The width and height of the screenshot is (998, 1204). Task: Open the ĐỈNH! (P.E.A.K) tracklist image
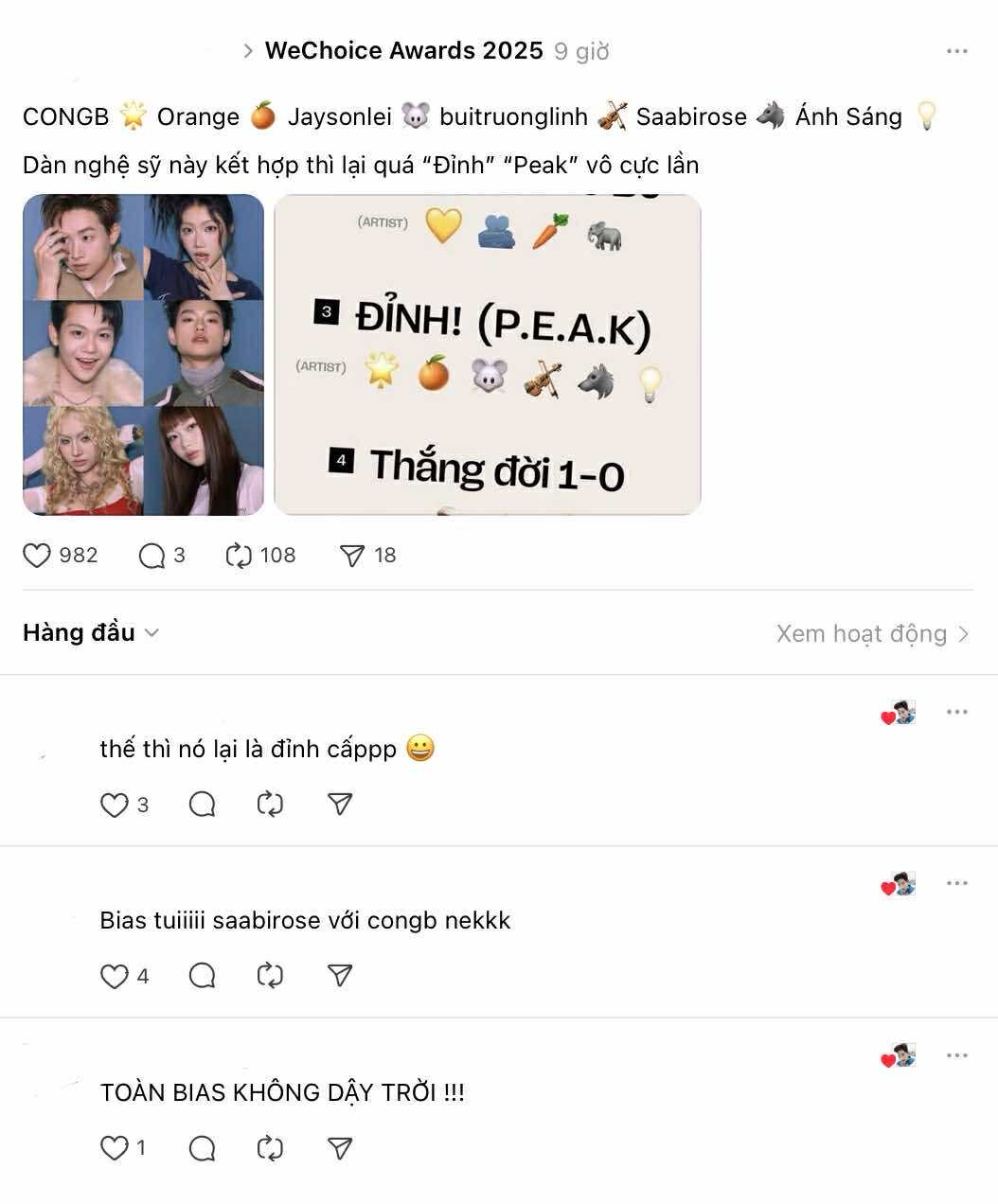(x=487, y=355)
